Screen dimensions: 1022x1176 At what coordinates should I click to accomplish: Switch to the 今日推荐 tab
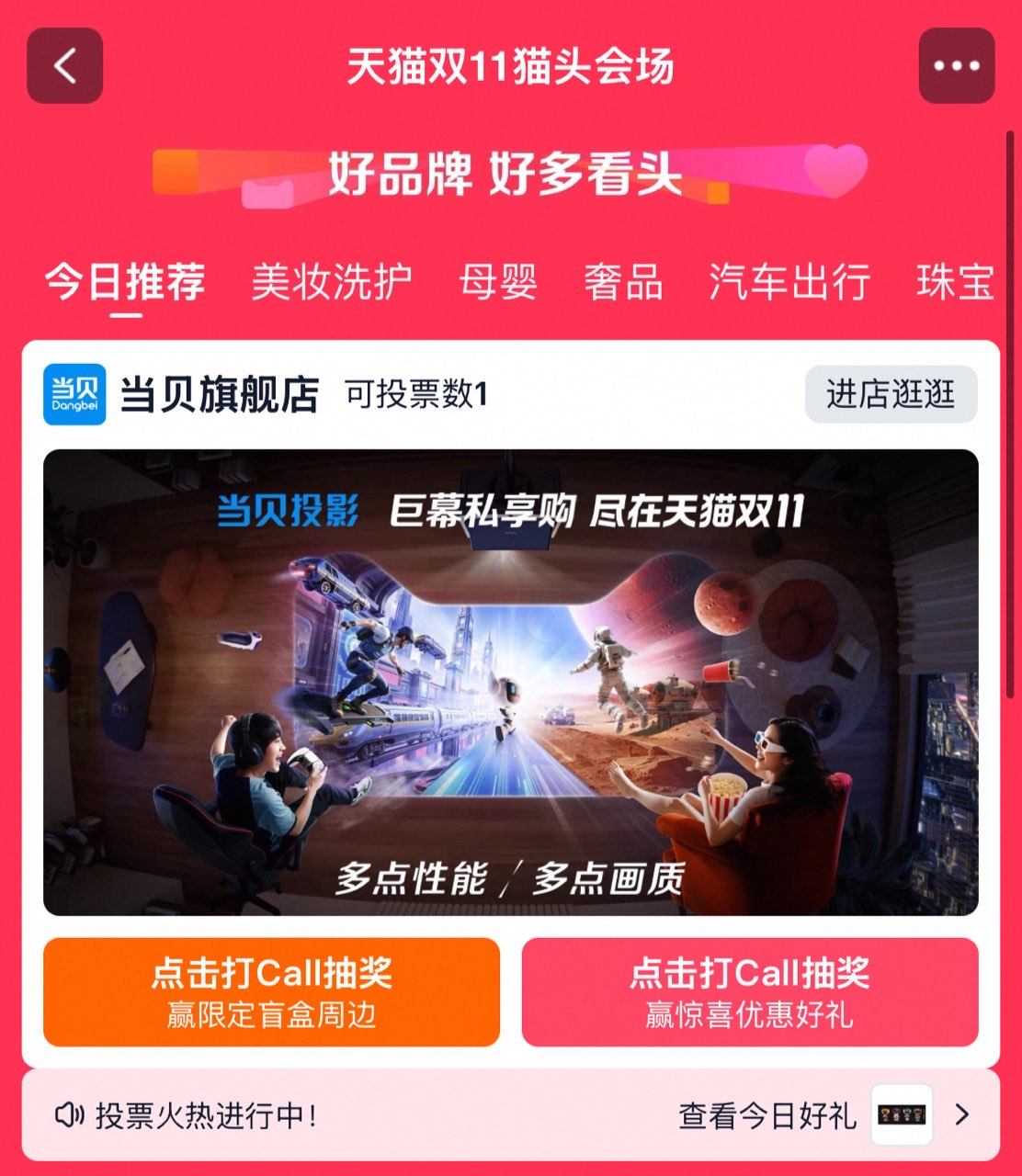125,281
